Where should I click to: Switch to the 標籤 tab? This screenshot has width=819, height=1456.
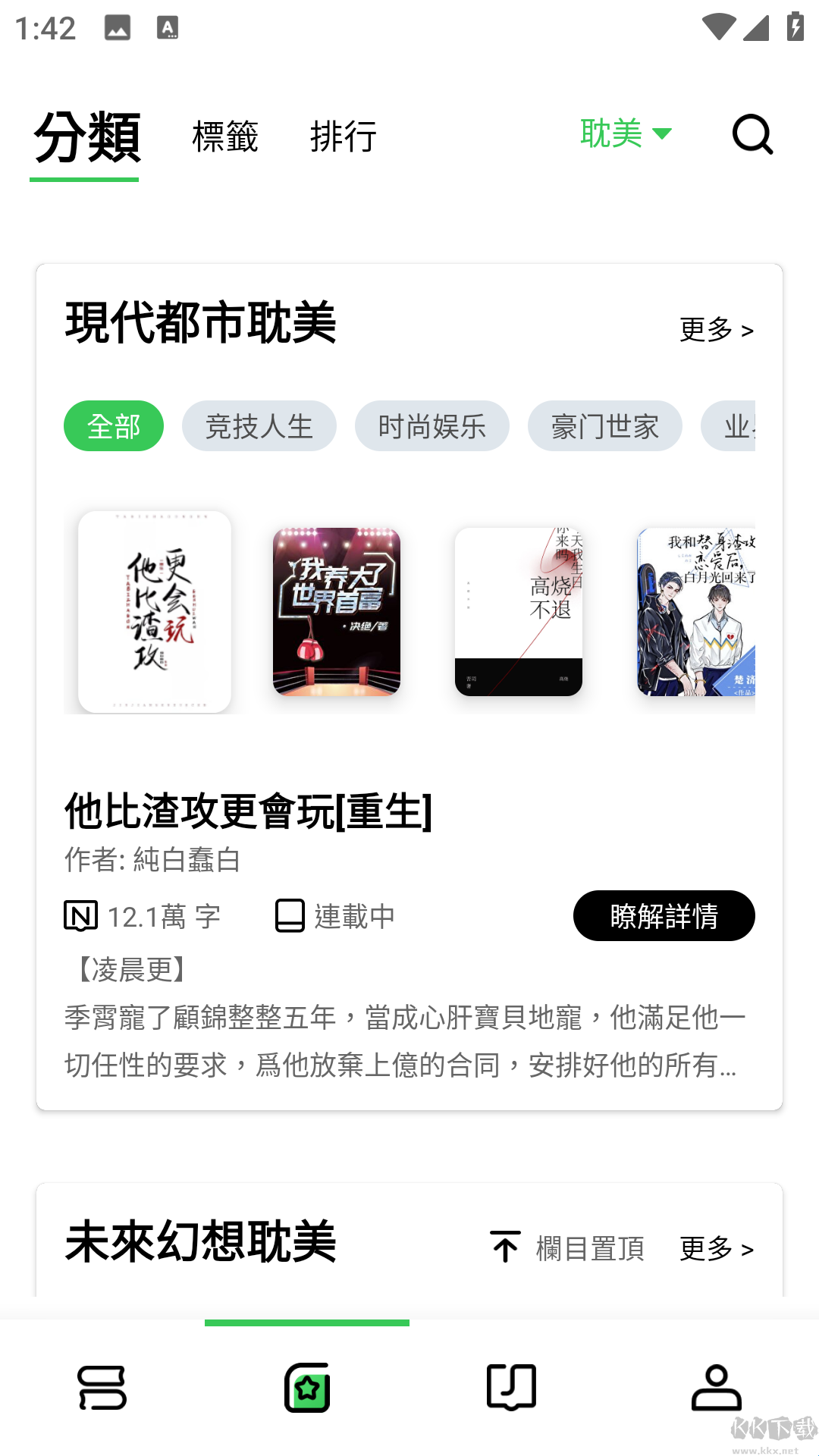pos(225,136)
